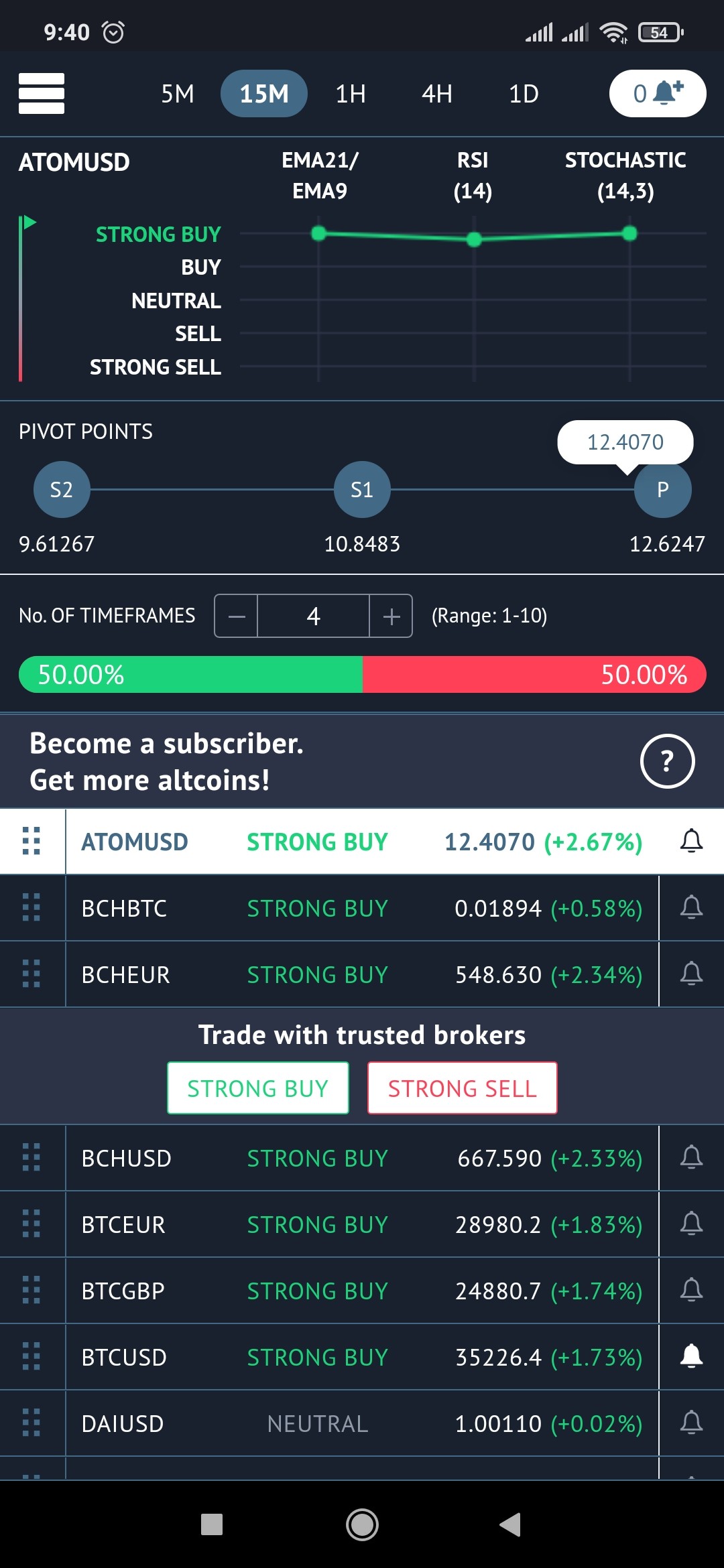
Task: Open the BCHUSD row
Action: [362, 1158]
